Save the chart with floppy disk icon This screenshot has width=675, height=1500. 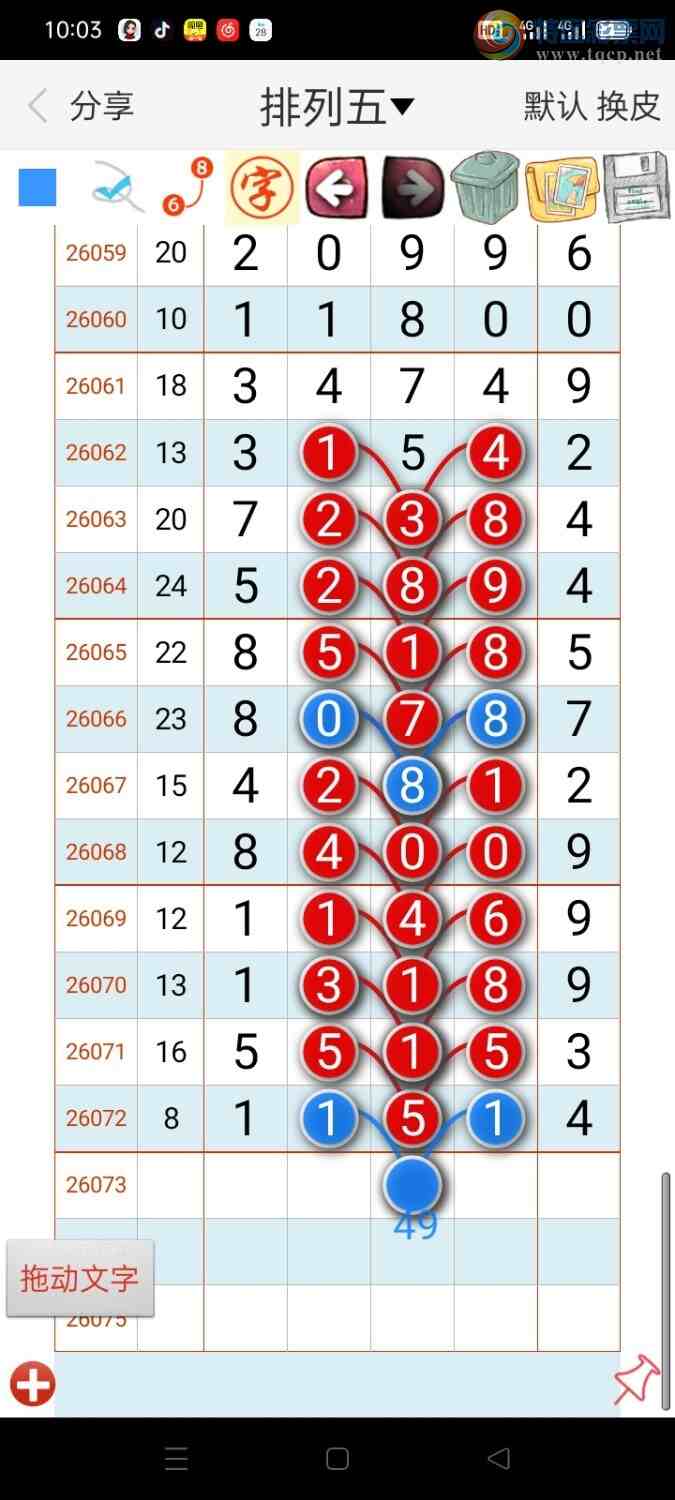tap(636, 187)
